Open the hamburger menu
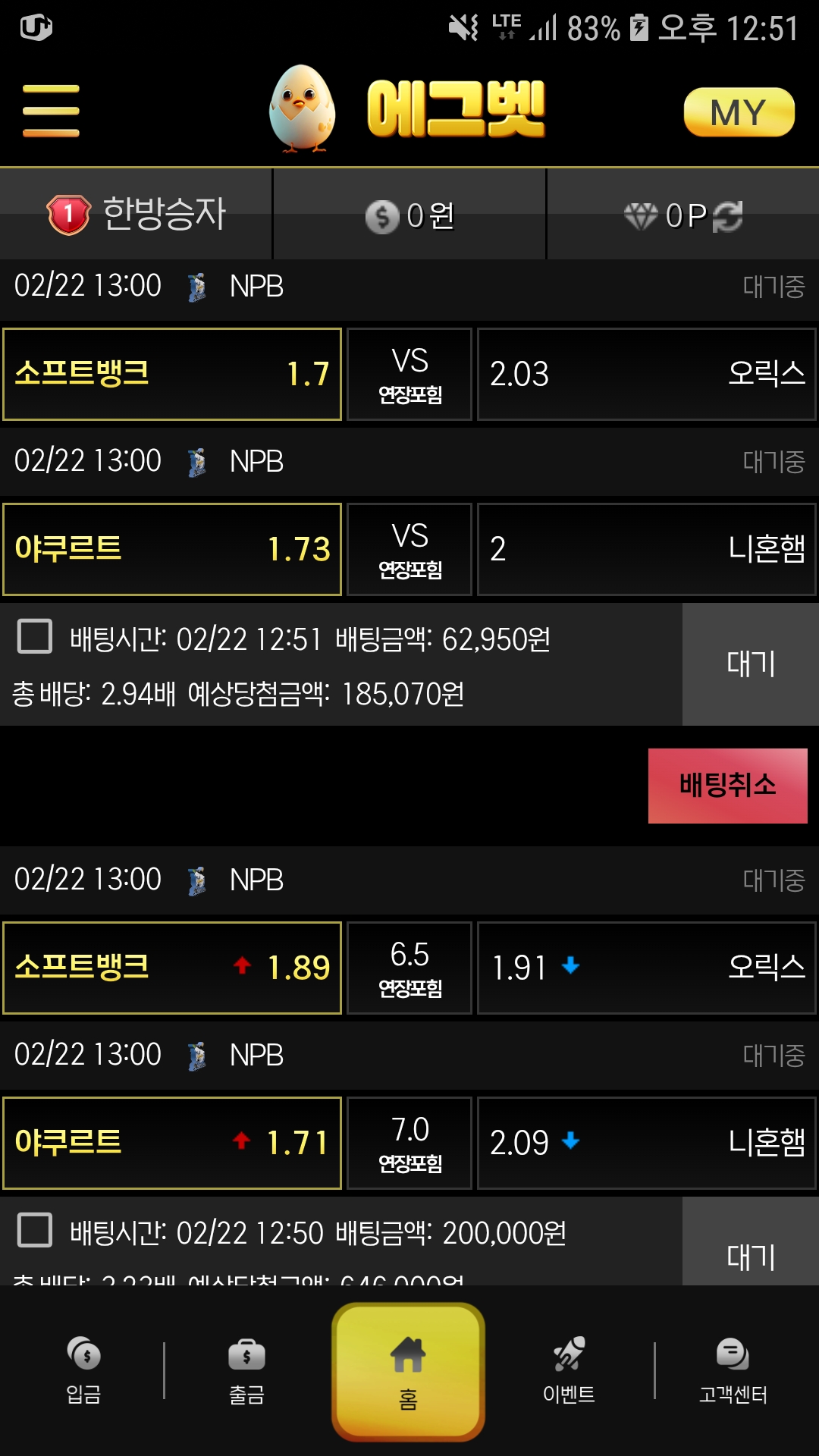This screenshot has width=819, height=1456. tap(51, 111)
